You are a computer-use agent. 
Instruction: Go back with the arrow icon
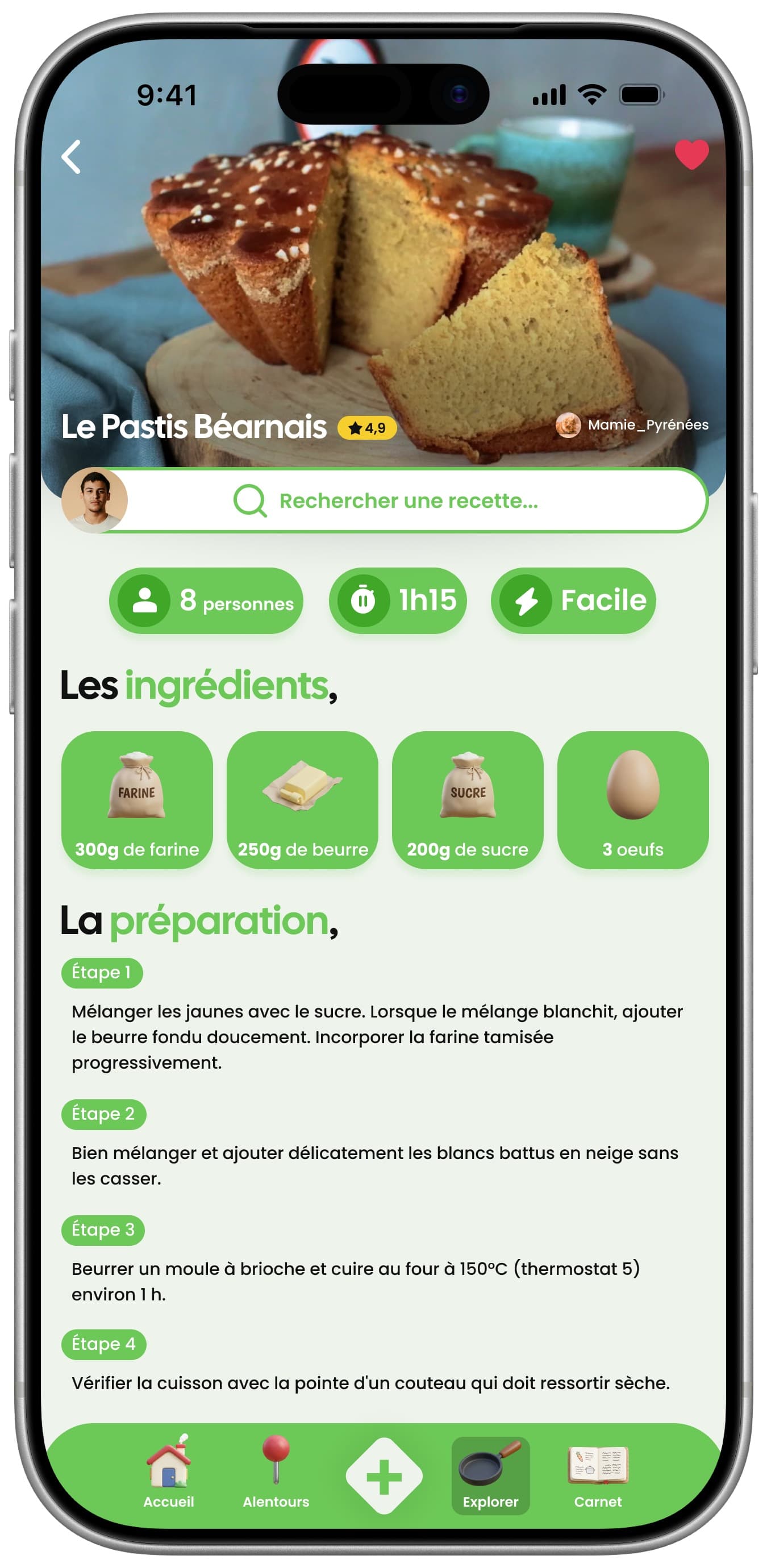(x=72, y=157)
